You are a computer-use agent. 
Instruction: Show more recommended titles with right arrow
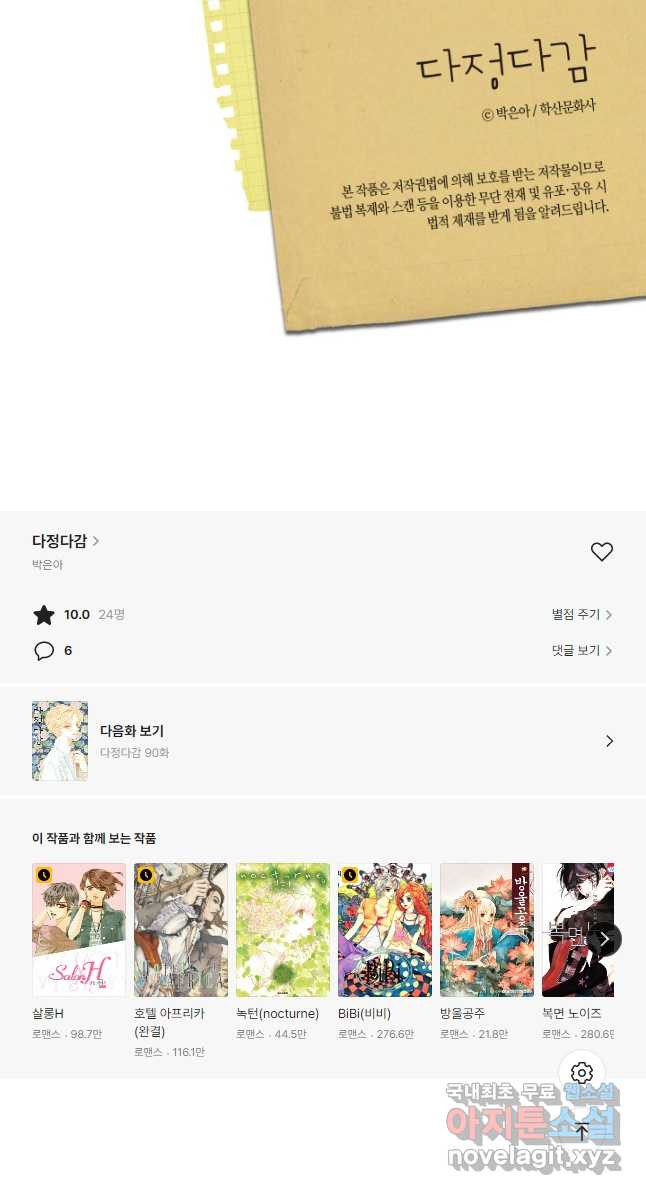coord(604,939)
